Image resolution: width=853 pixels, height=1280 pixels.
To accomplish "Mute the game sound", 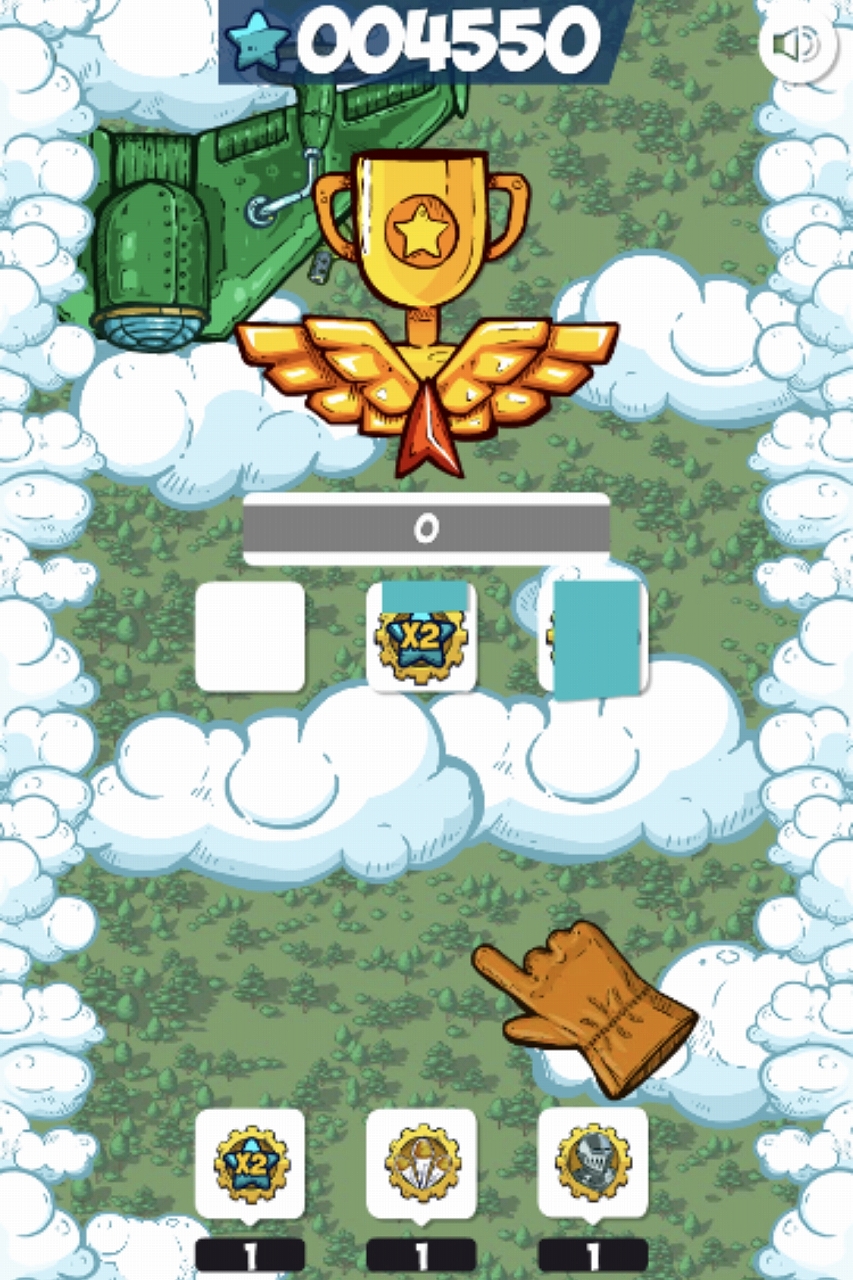I will [797, 45].
